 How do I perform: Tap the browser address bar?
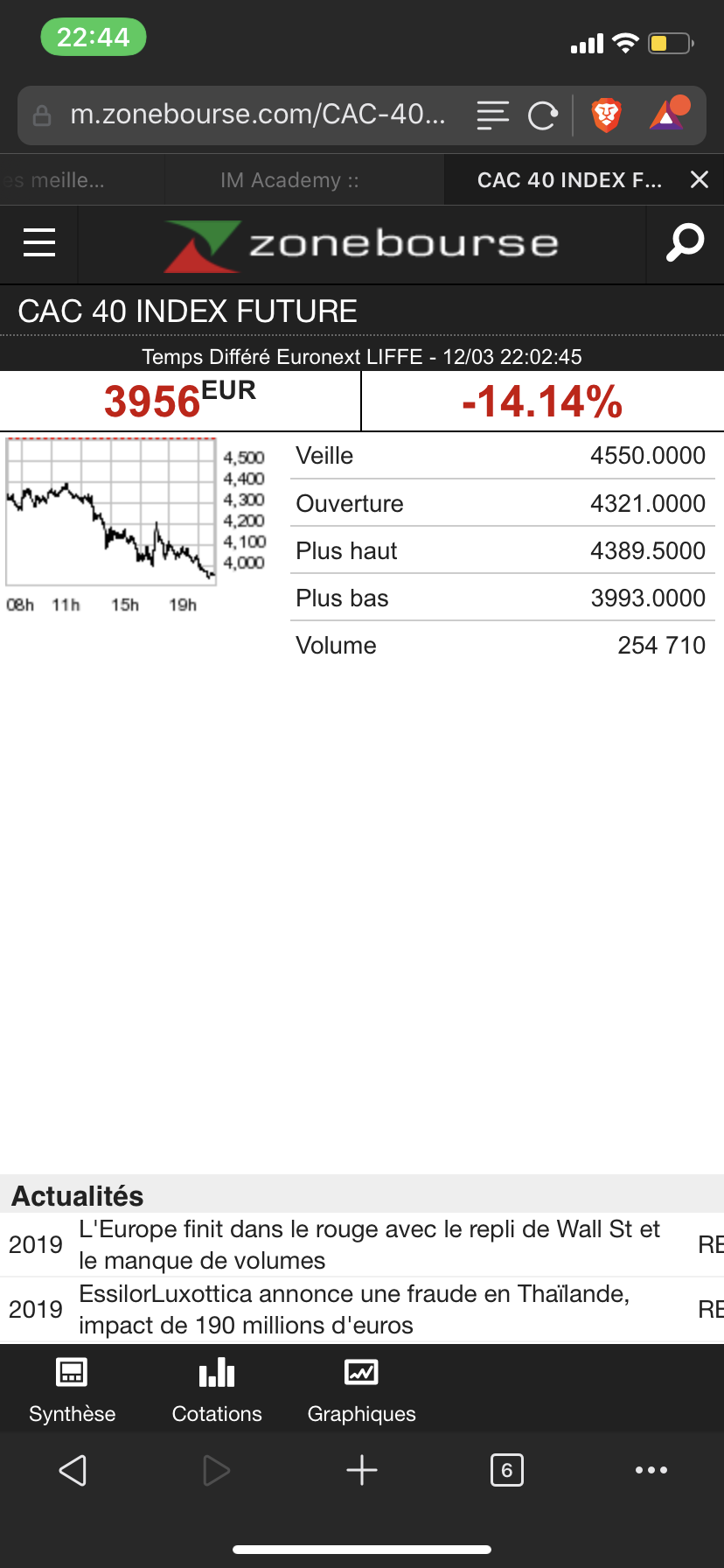[x=258, y=115]
